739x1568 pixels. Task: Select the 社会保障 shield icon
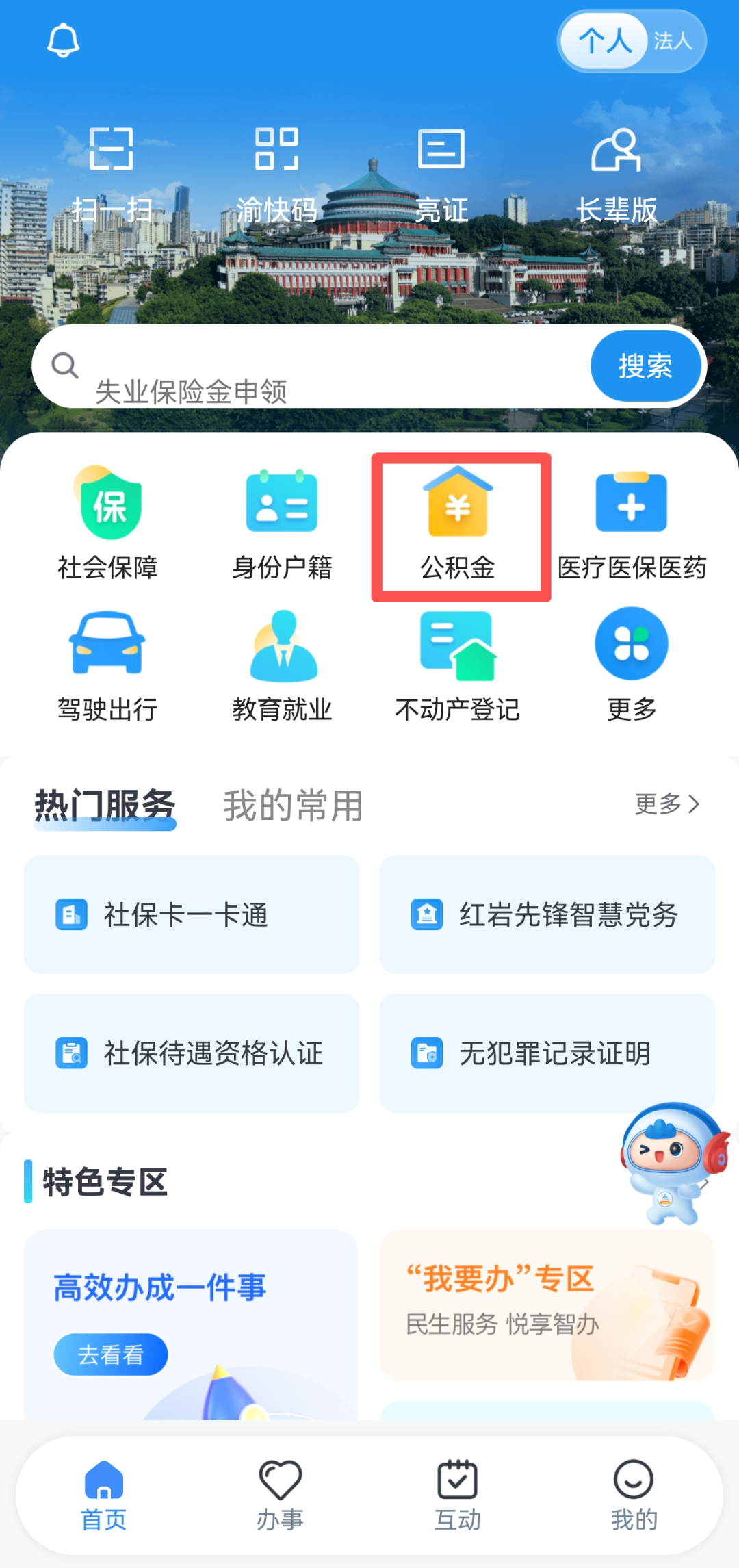[x=109, y=524]
